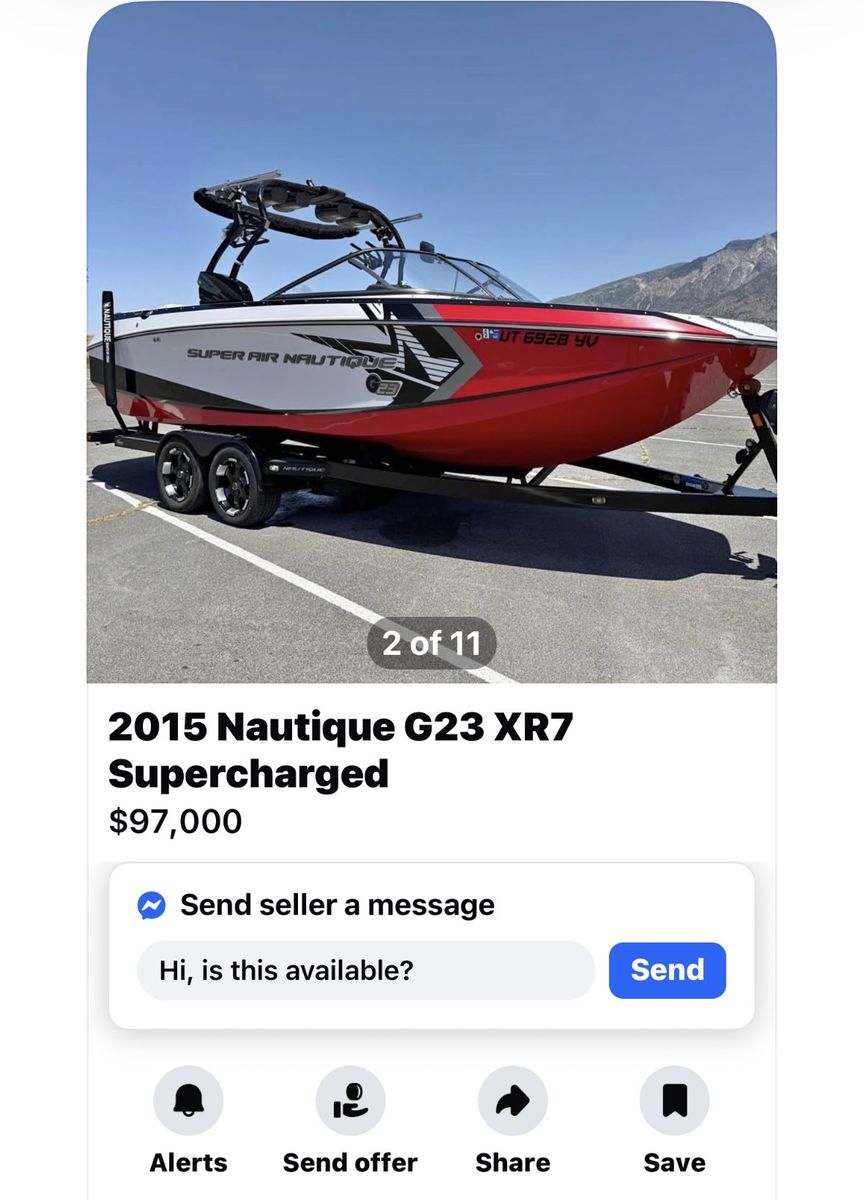The image size is (863, 1200).
Task: Send the message to the seller
Action: pyautogui.click(x=667, y=970)
